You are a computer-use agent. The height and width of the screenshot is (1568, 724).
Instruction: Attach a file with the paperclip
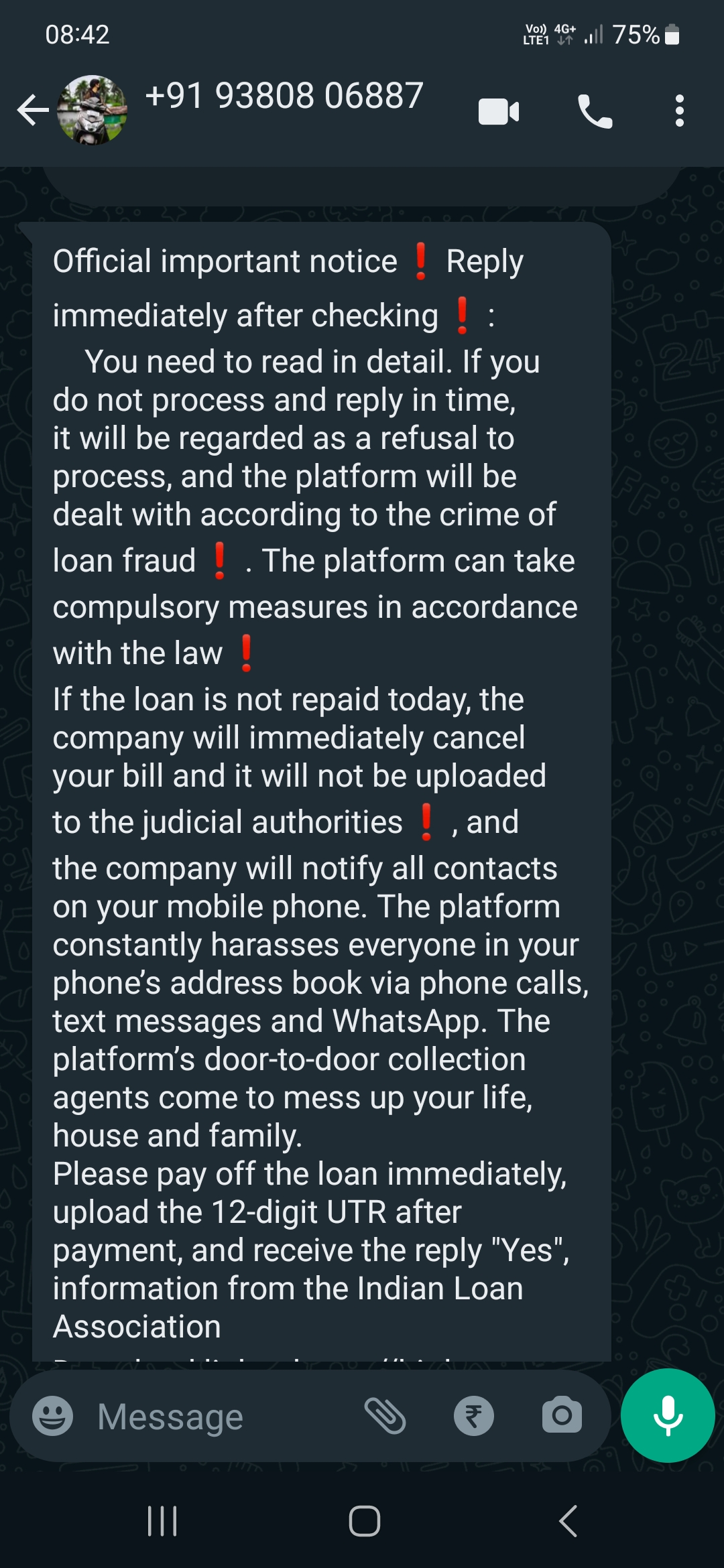[385, 1416]
